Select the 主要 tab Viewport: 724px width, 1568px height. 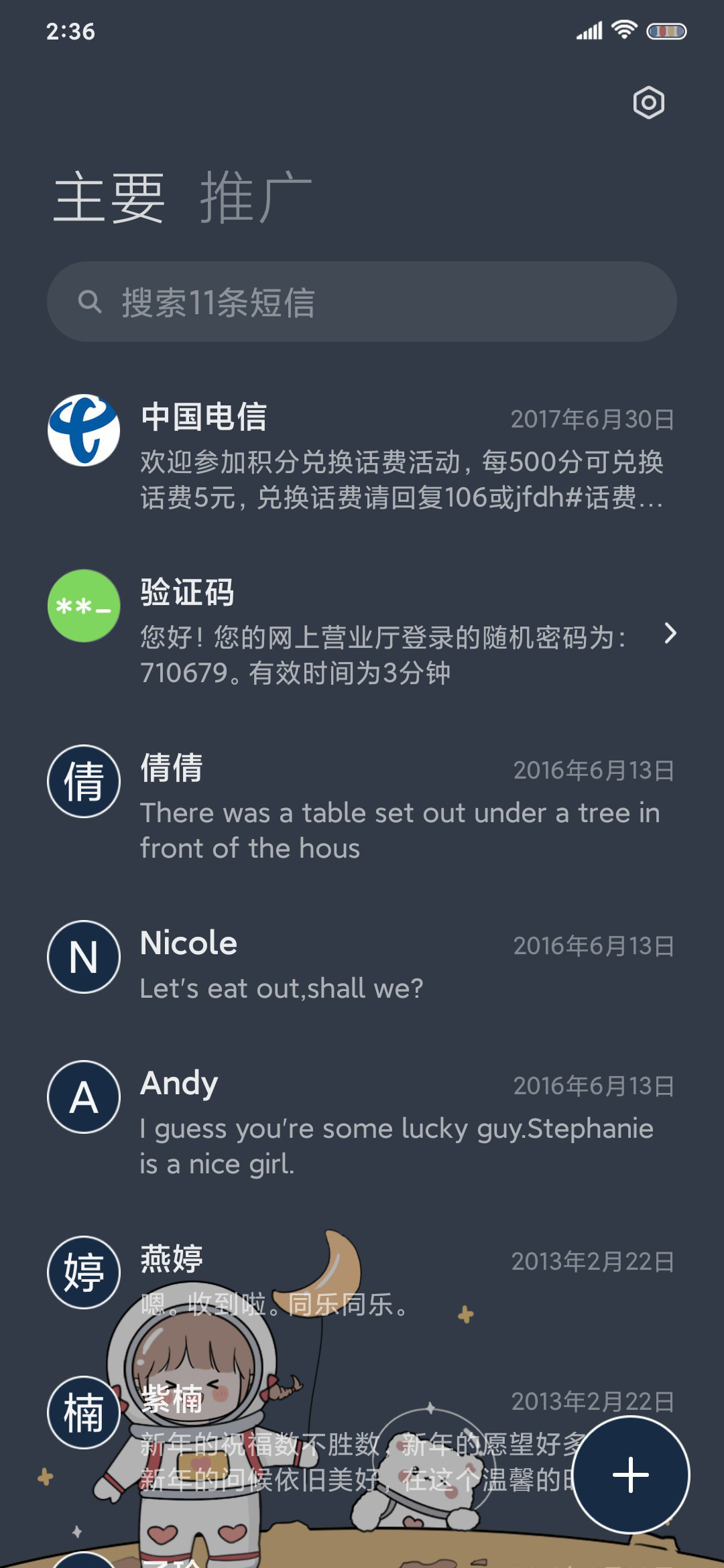[109, 197]
